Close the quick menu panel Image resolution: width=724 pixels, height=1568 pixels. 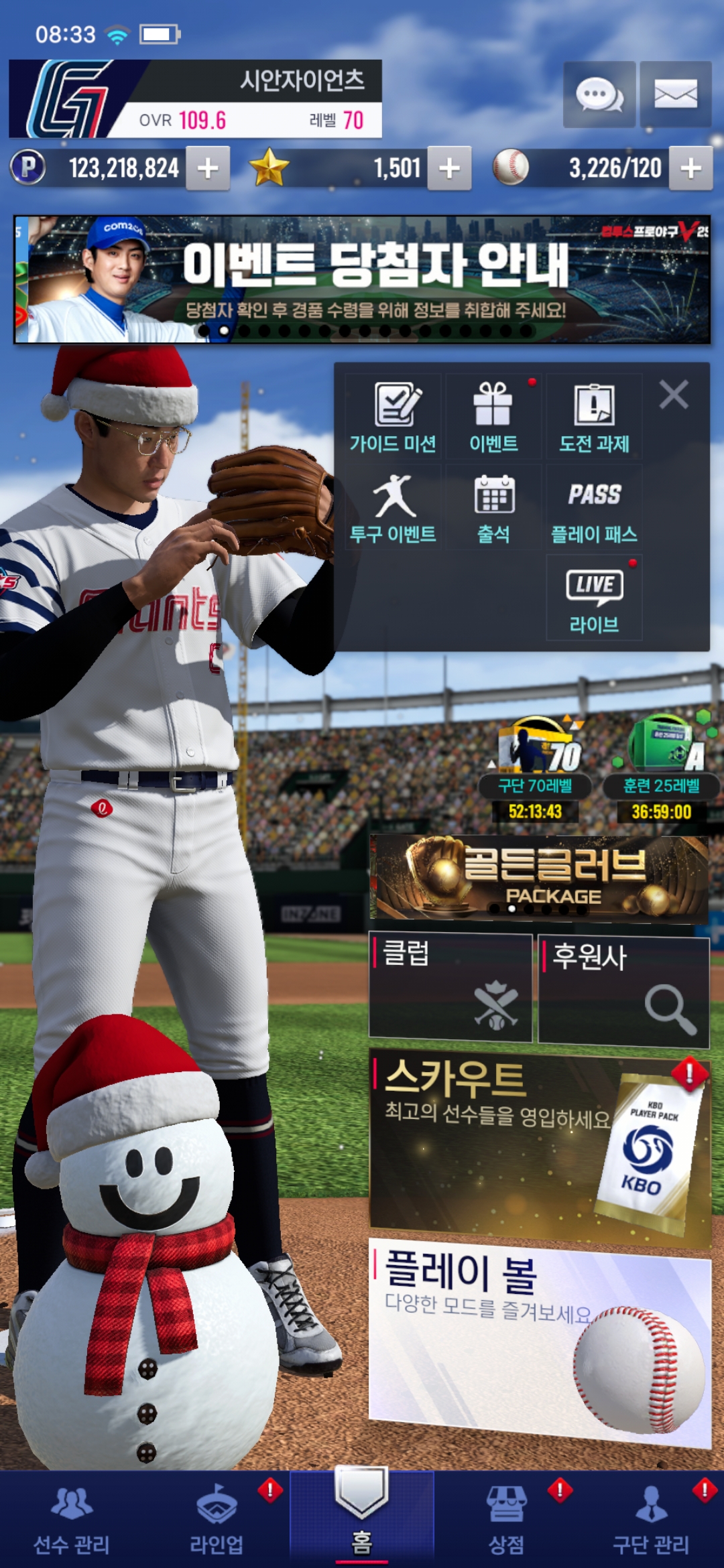(x=674, y=395)
